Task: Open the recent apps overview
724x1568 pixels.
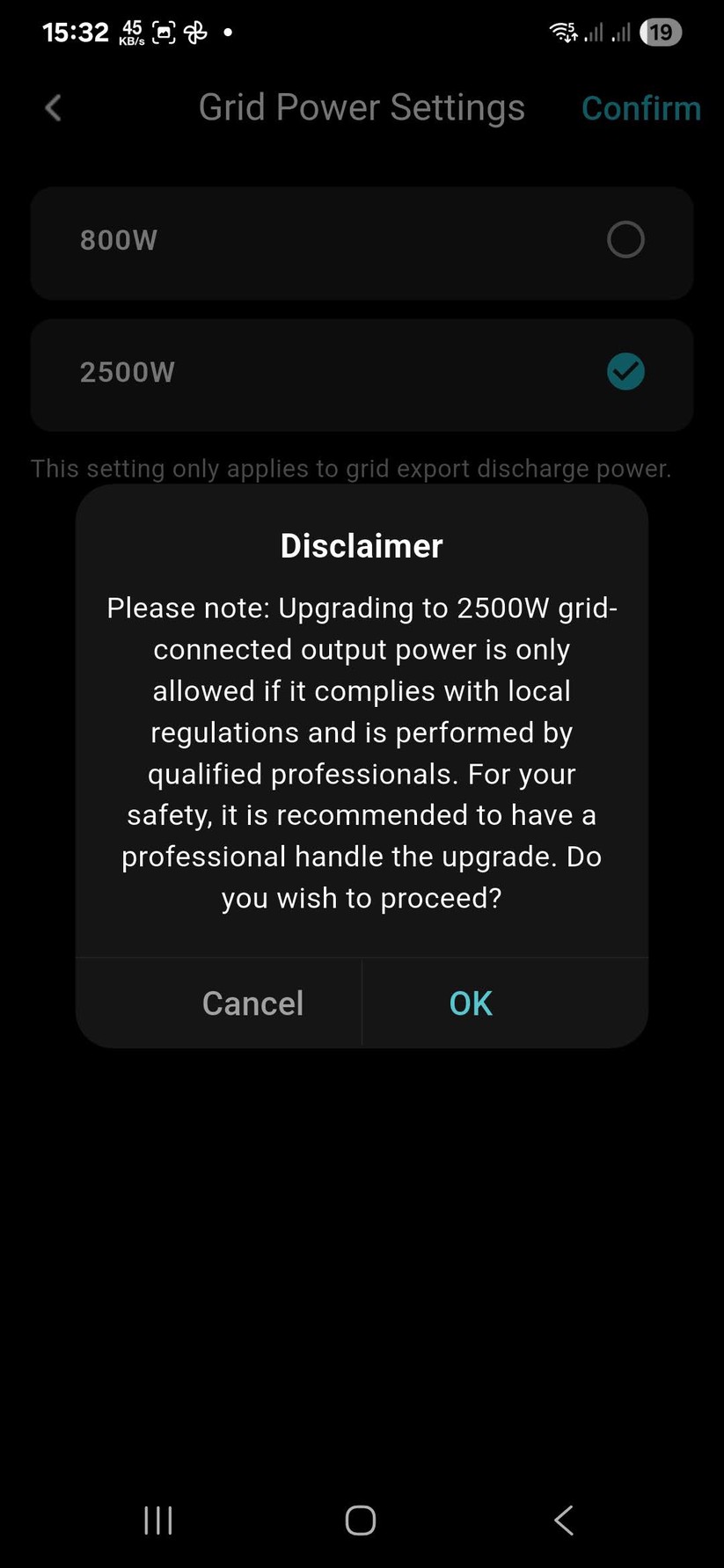Action: coord(157,1519)
